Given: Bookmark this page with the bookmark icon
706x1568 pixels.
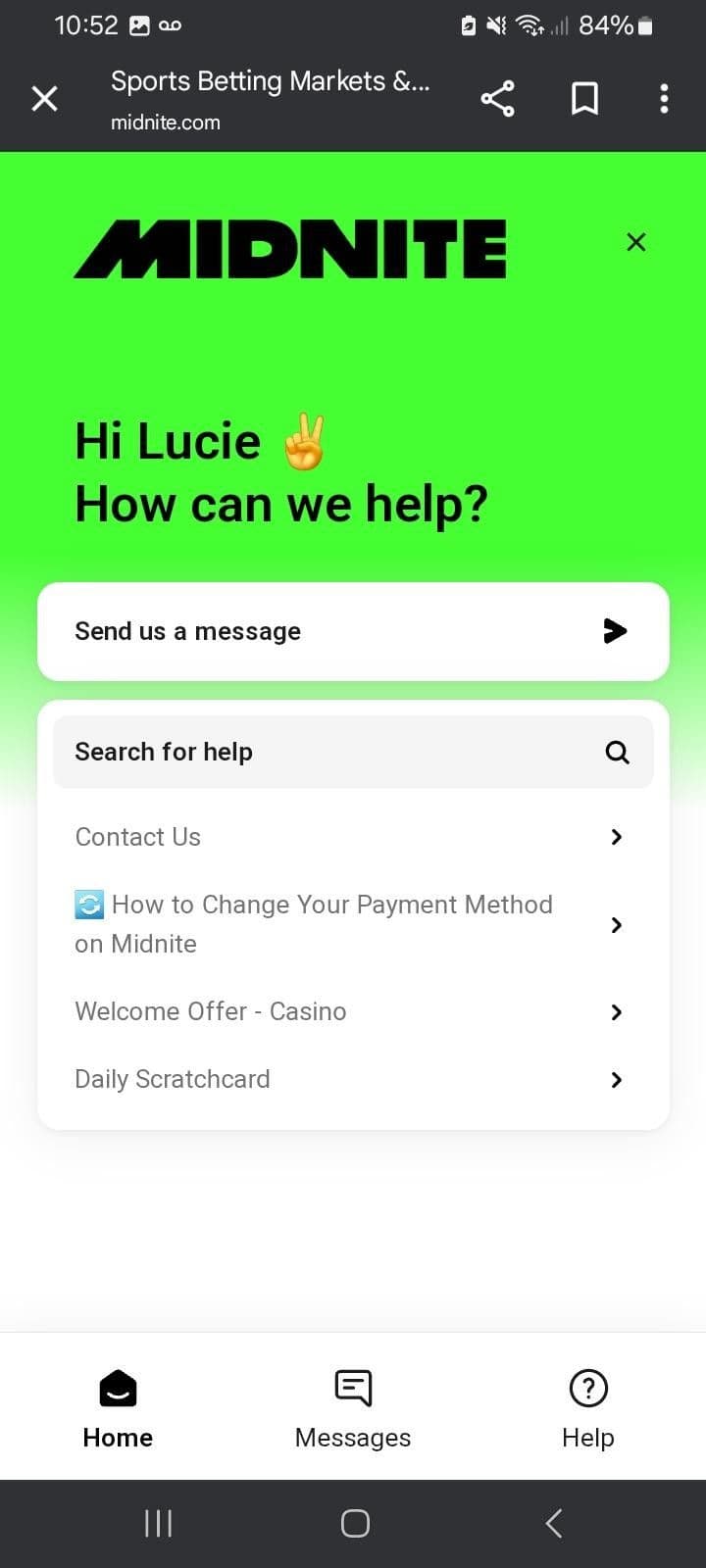Looking at the screenshot, I should point(584,98).
